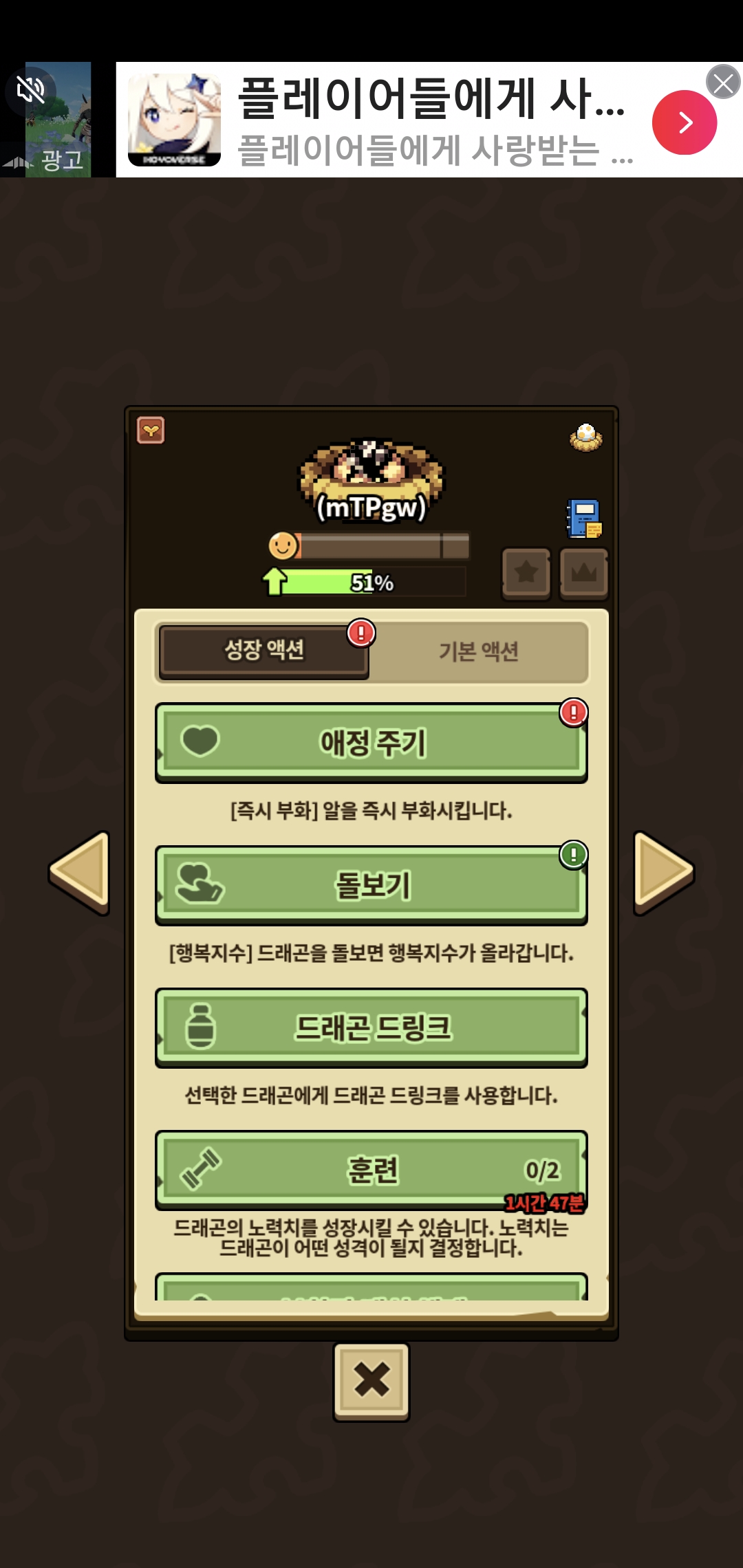The height and width of the screenshot is (1568, 743).
Task: Go to the next dragon with right arrow
Action: [663, 873]
